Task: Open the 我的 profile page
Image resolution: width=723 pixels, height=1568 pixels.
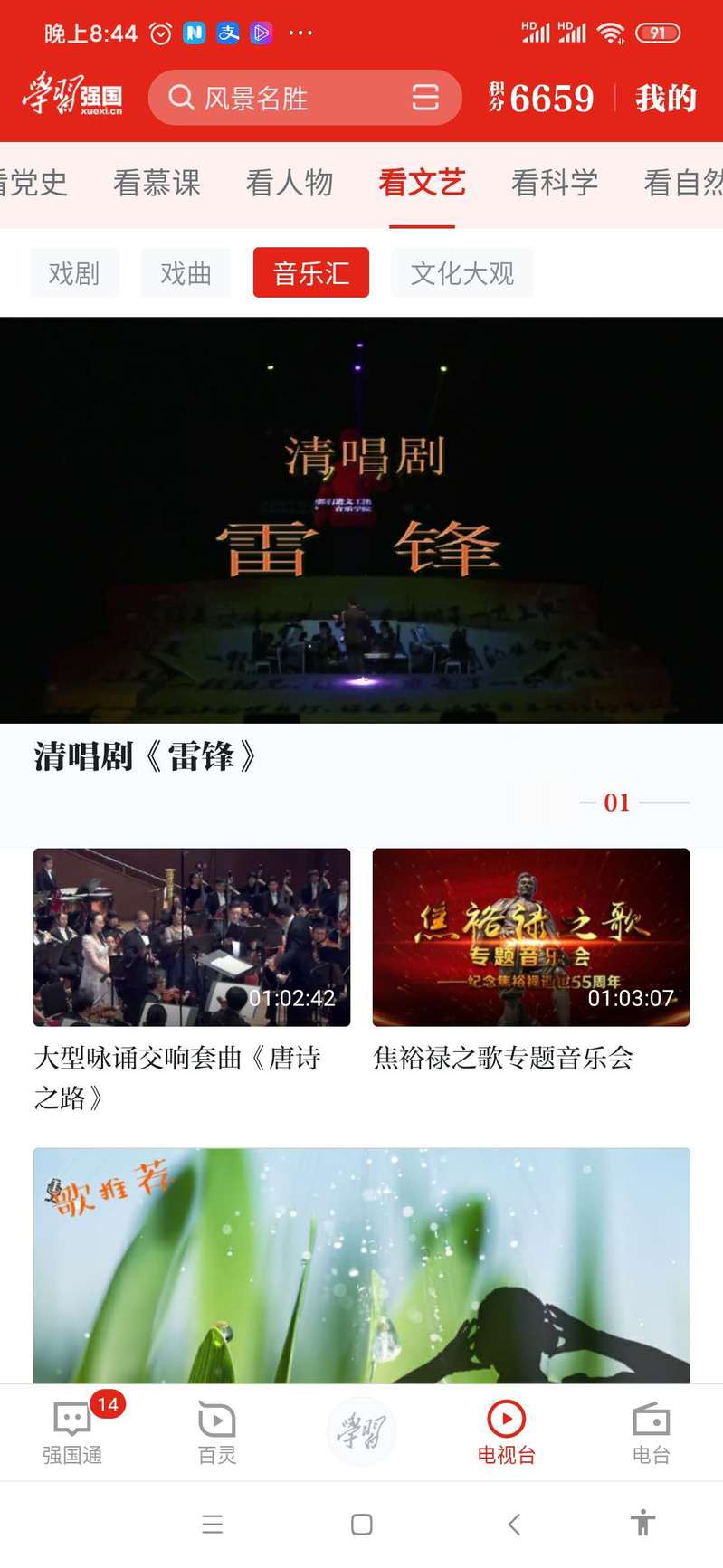Action: pos(666,98)
